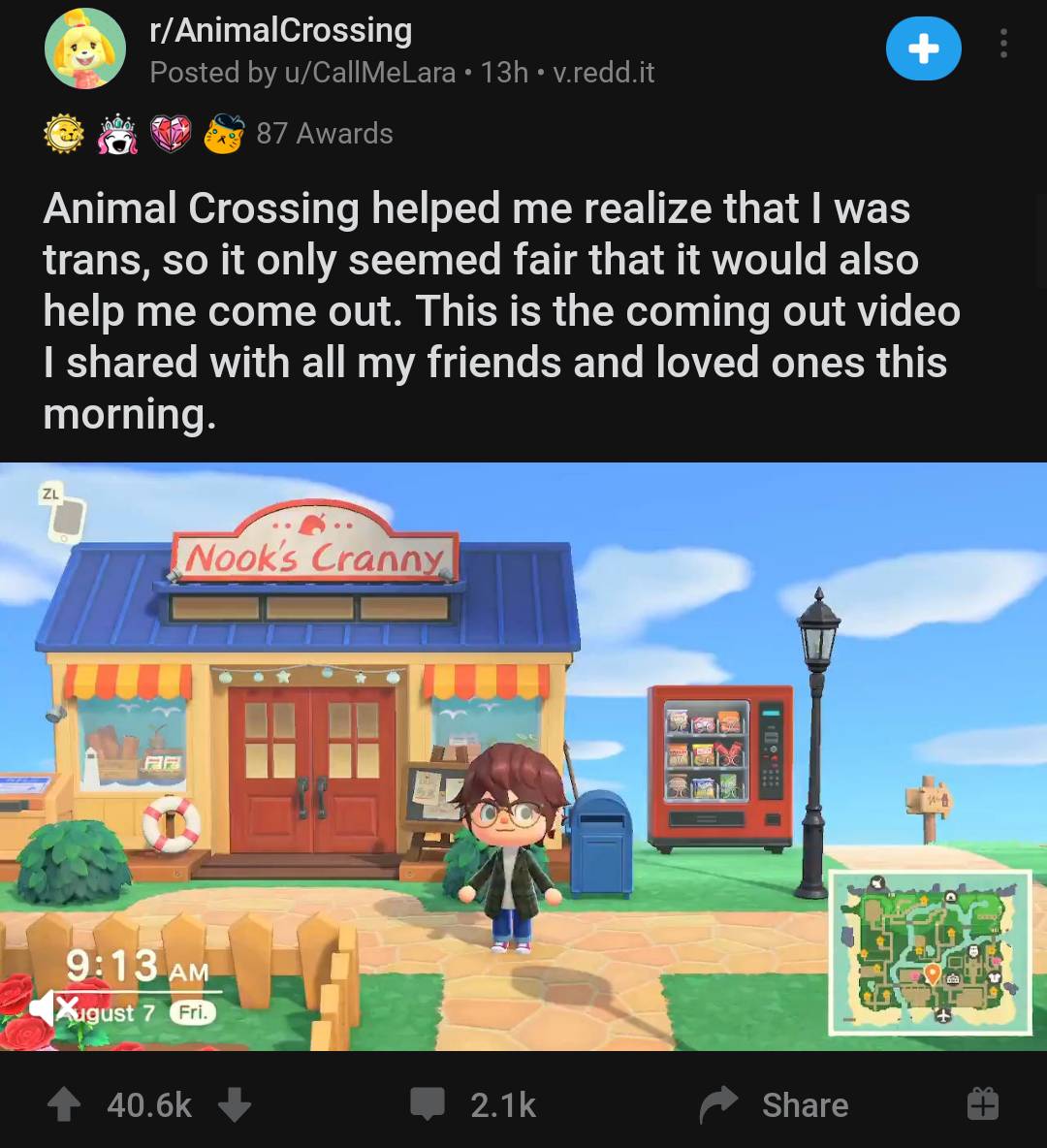The height and width of the screenshot is (1148, 1047).
Task: View all 87 Awards
Action: point(324,133)
